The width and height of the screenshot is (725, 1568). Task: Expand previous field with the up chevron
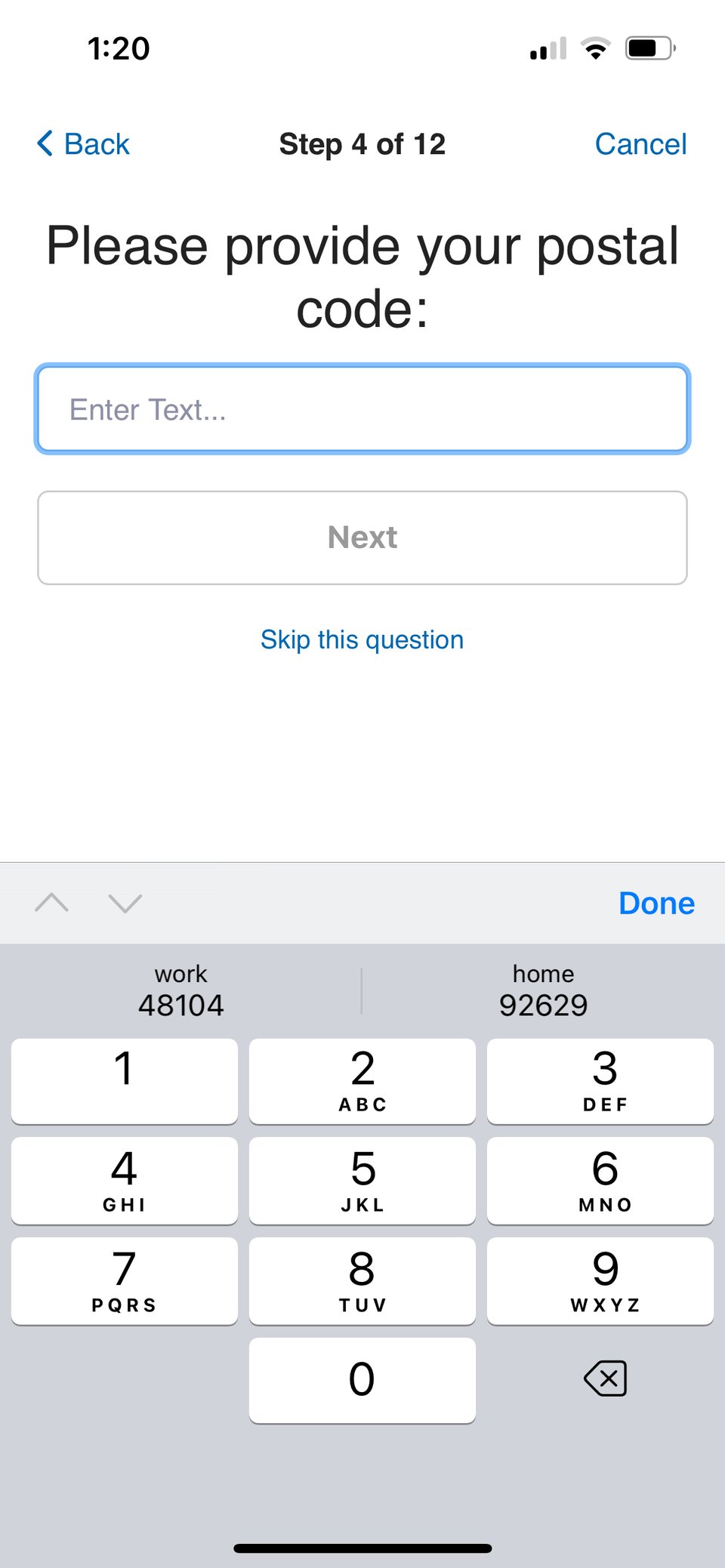coord(51,903)
